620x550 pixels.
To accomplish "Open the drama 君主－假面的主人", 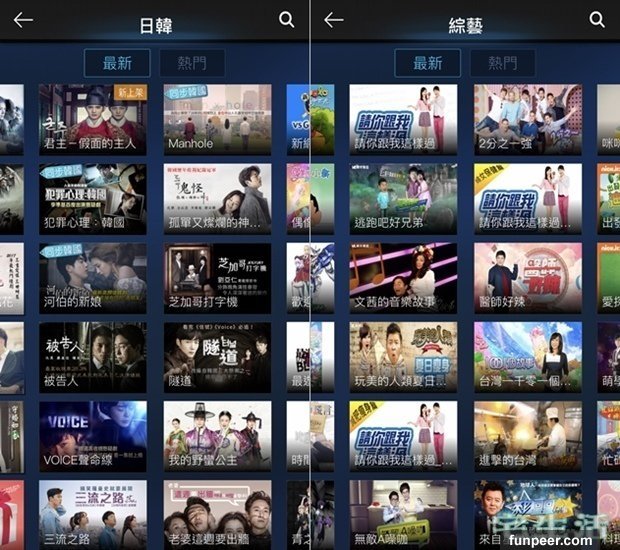I will [x=92, y=116].
